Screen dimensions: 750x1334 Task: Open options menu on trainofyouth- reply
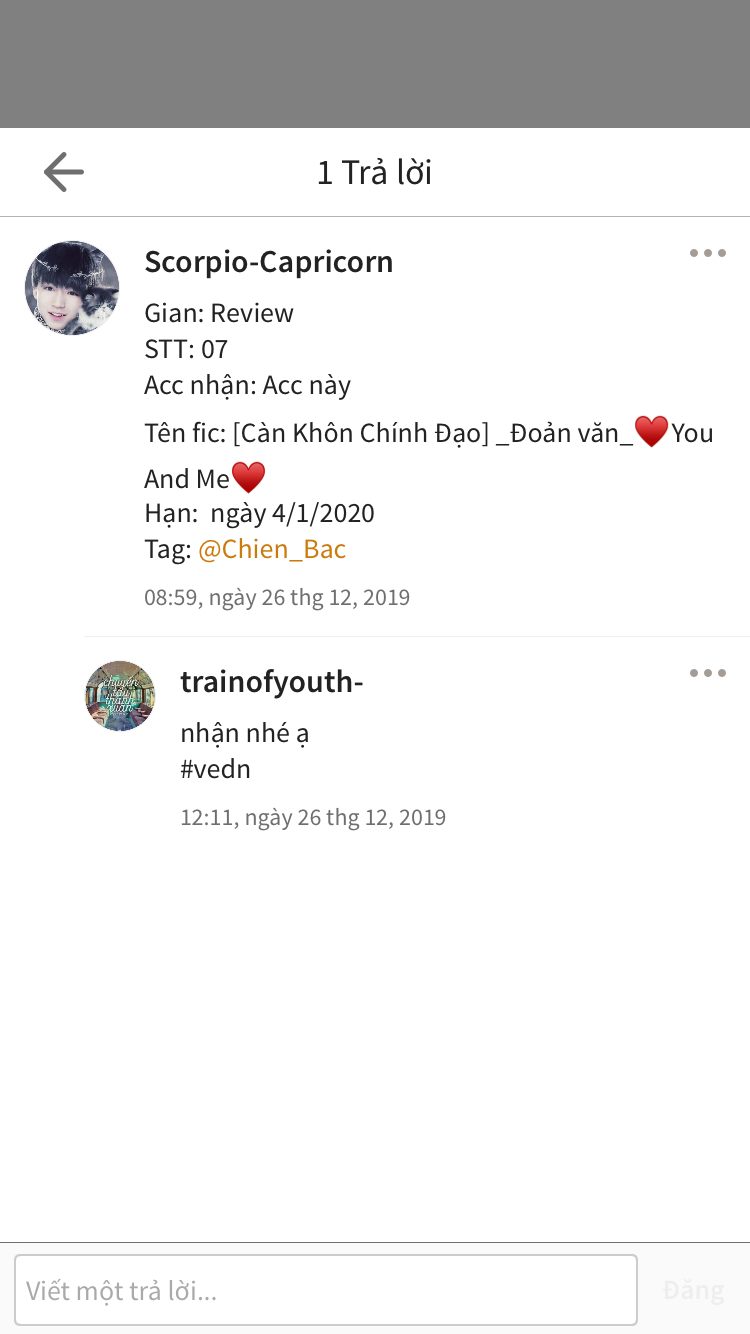pyautogui.click(x=707, y=674)
